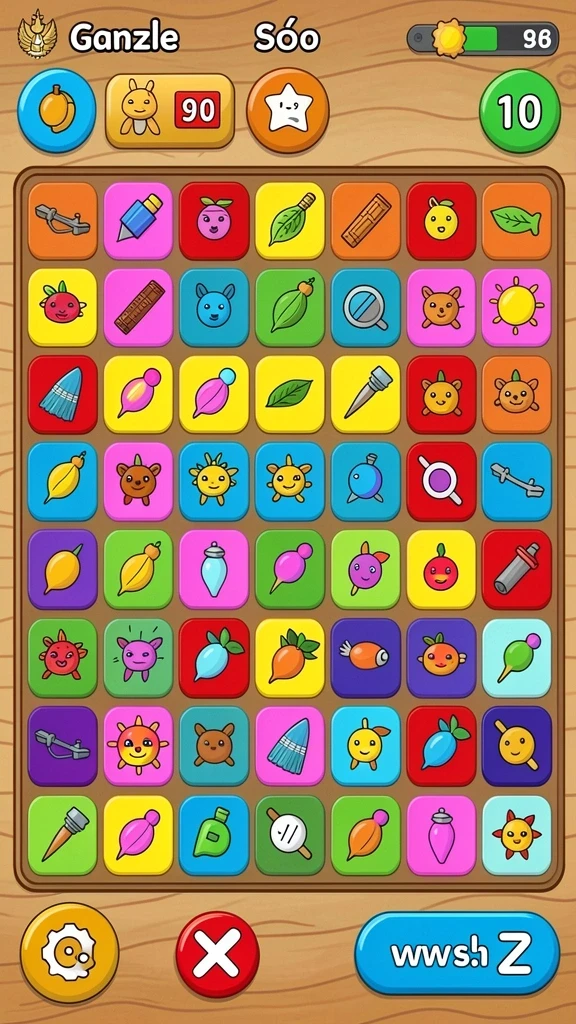
Task: Tap the blue tile with blue rabbit face
Action: click(x=214, y=307)
